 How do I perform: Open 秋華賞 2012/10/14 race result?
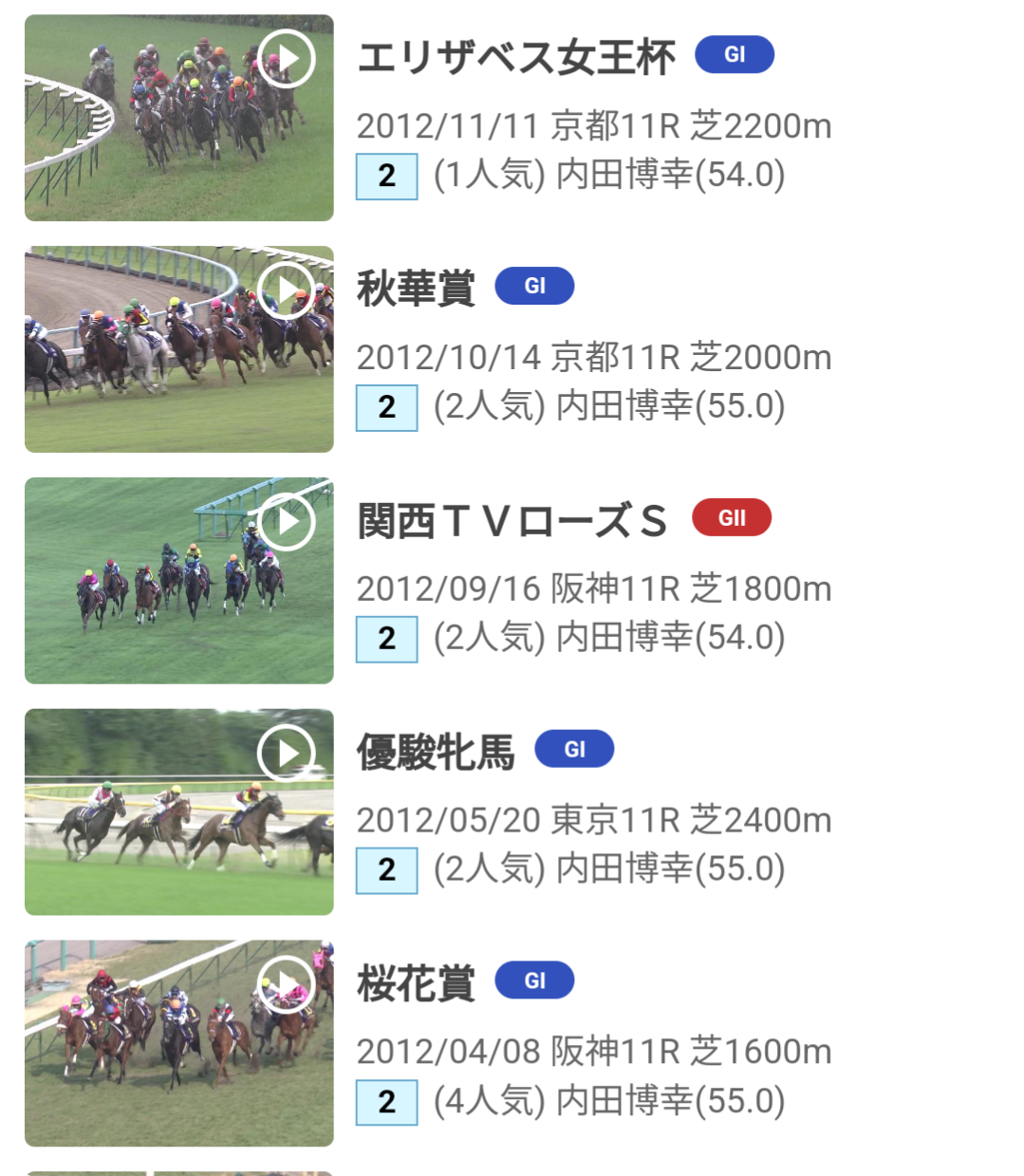coord(593,358)
